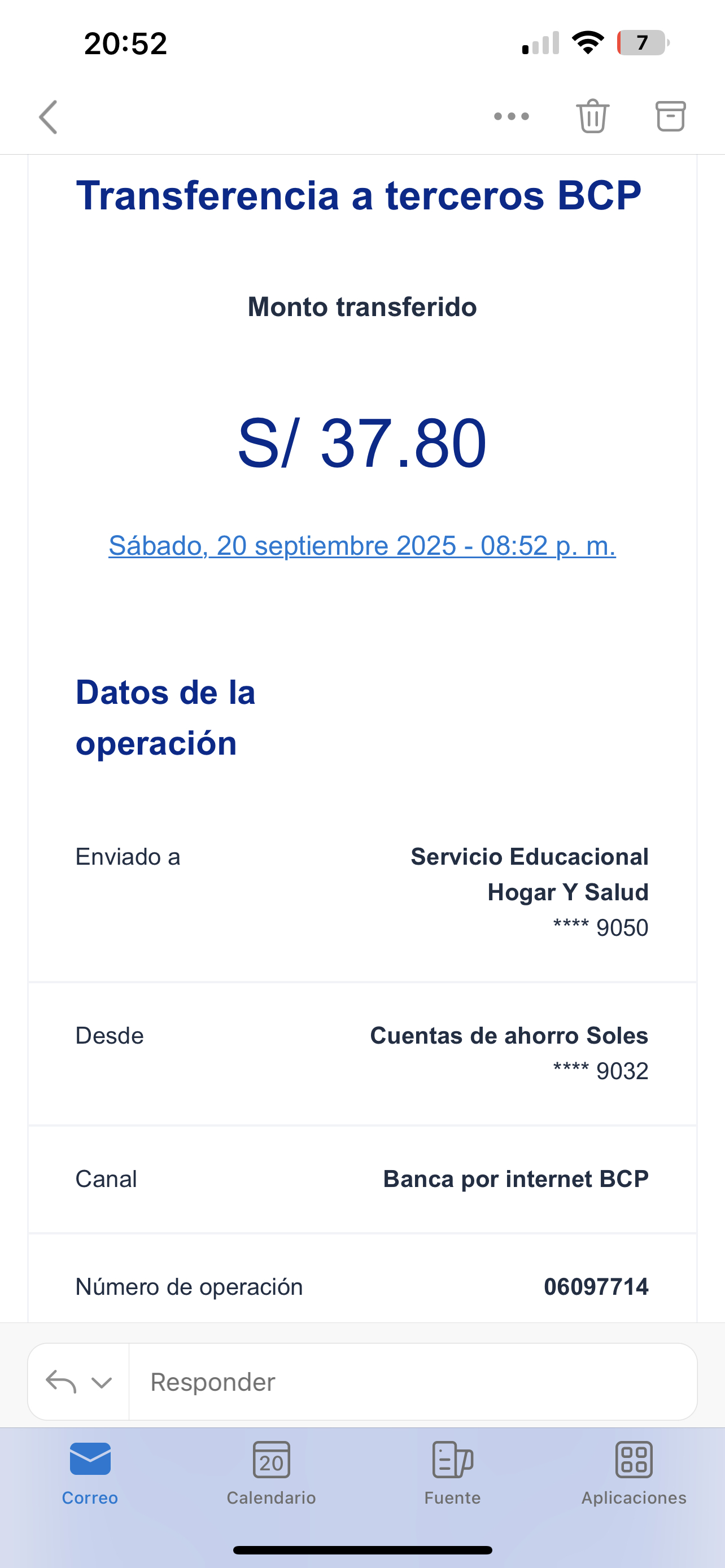
Task: Go back to the inbox
Action: tap(48, 116)
